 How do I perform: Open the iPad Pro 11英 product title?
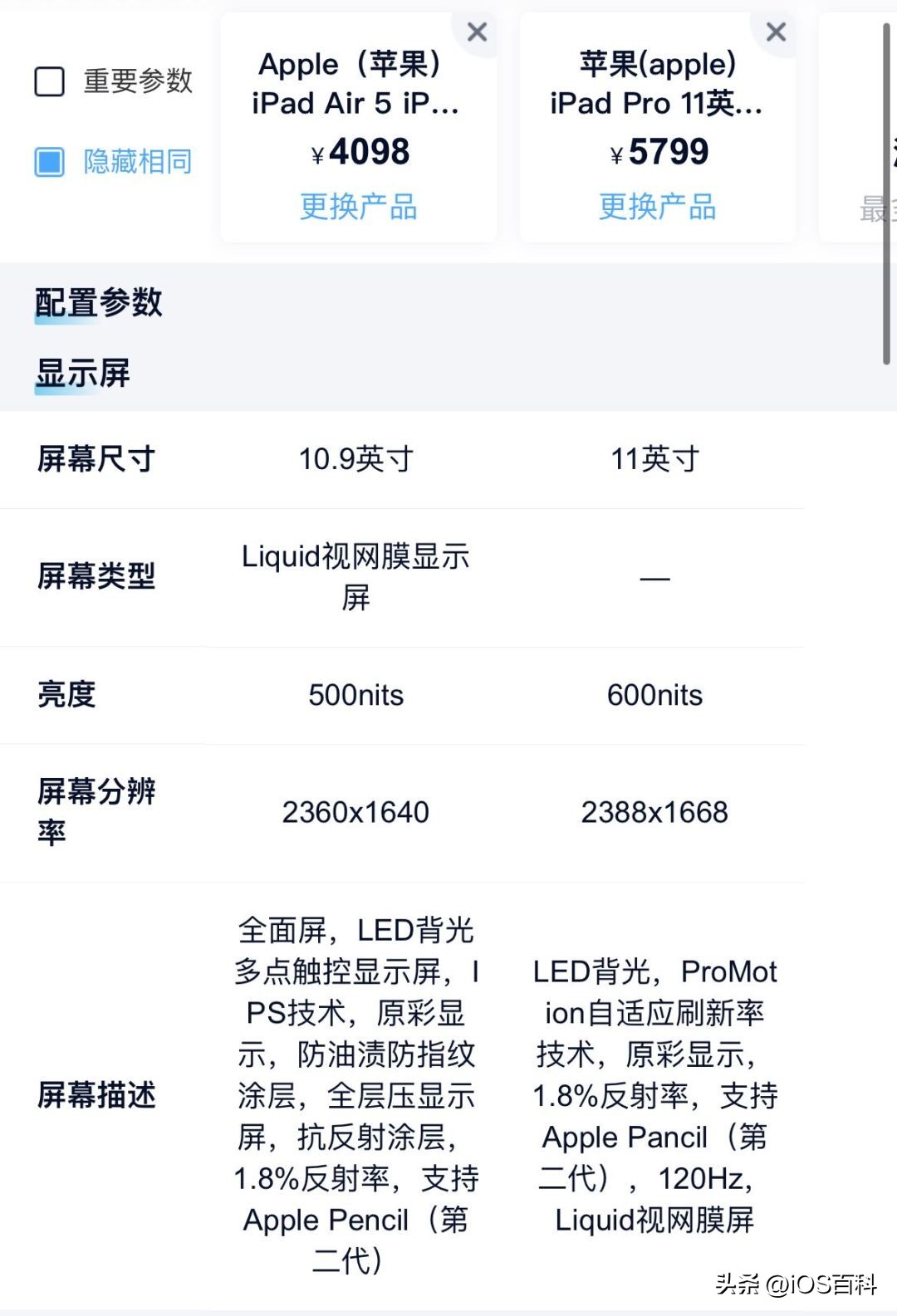658,83
